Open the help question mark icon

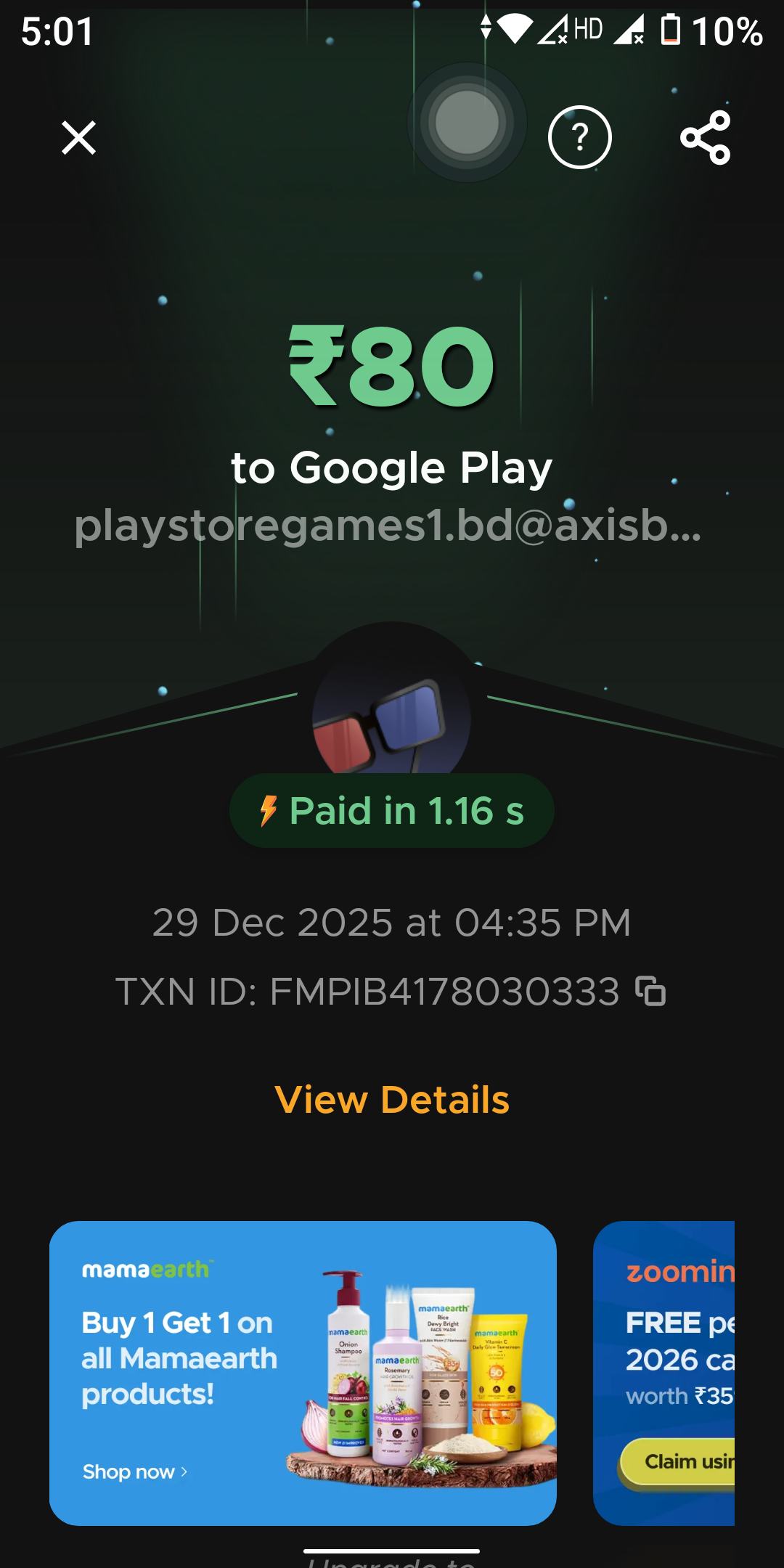(579, 137)
